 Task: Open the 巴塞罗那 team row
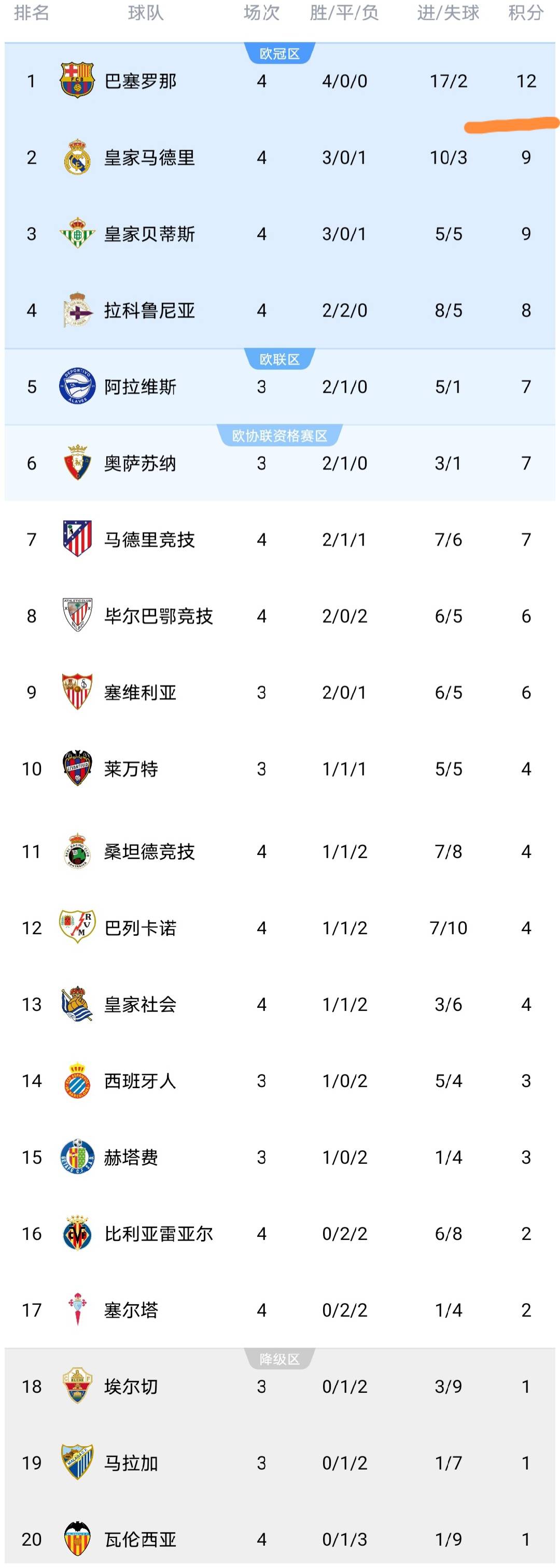click(x=279, y=81)
